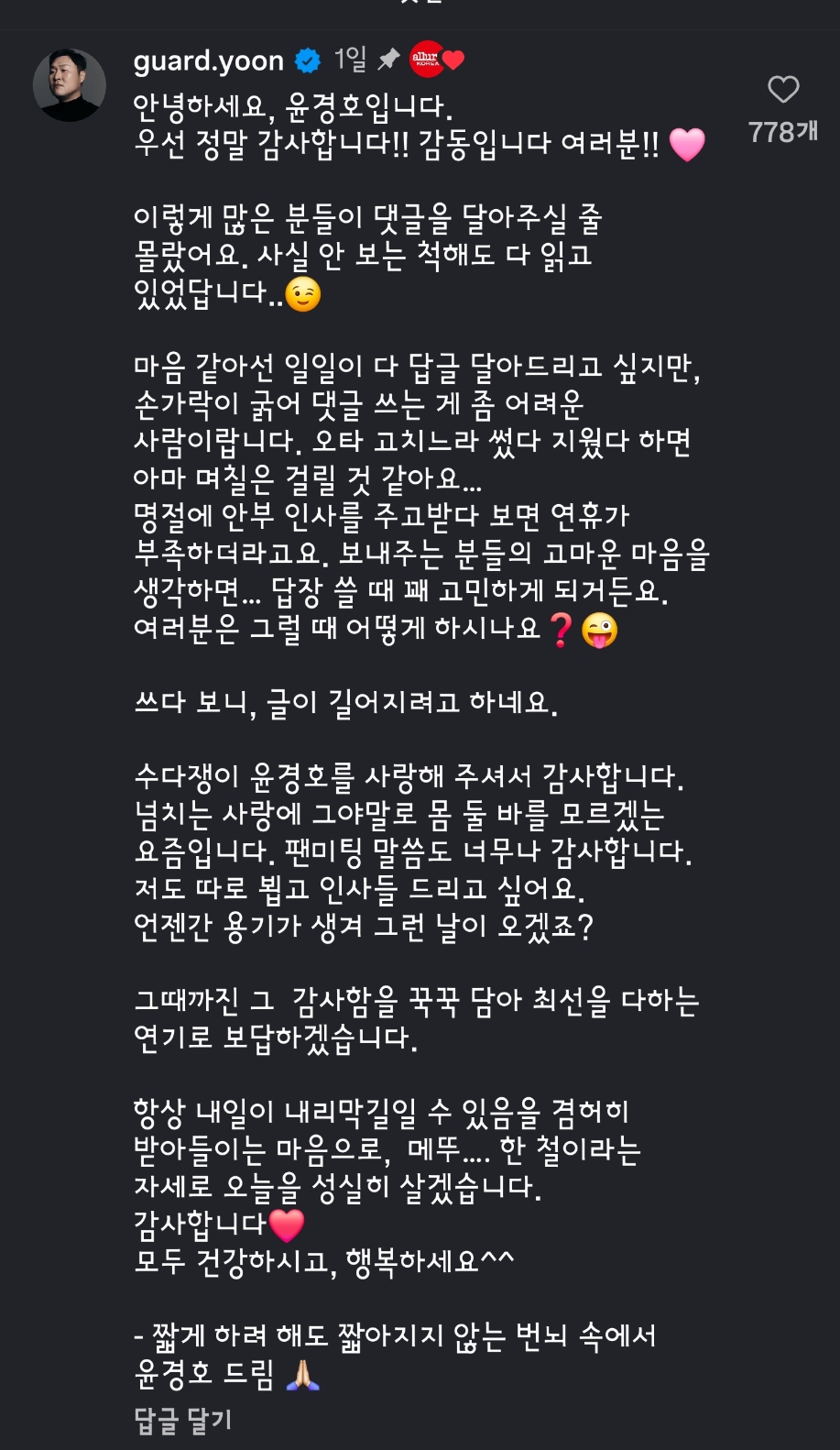Open guard.yoon's profile from the username

click(207, 60)
